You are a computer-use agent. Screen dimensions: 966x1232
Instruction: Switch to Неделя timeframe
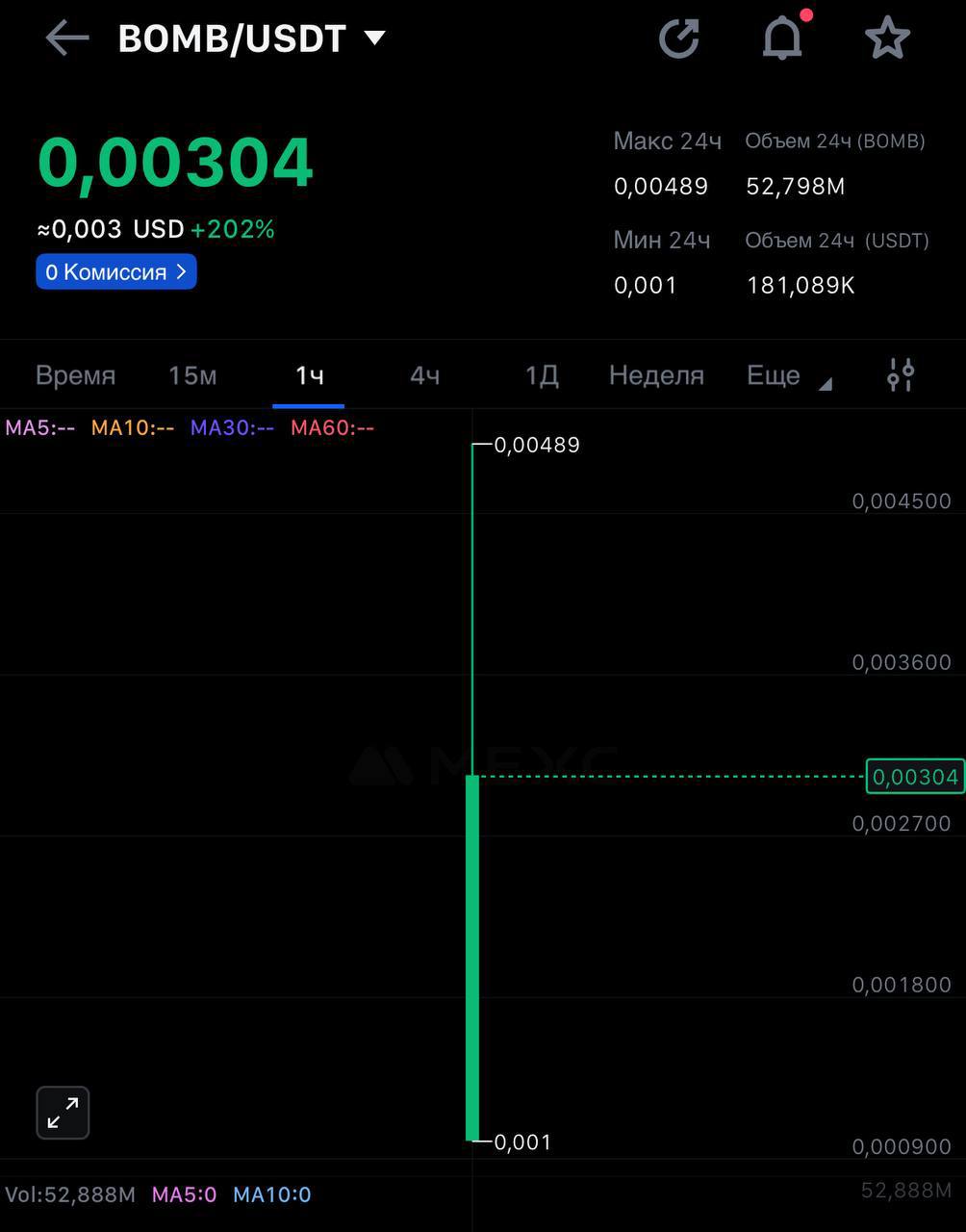pyautogui.click(x=656, y=375)
